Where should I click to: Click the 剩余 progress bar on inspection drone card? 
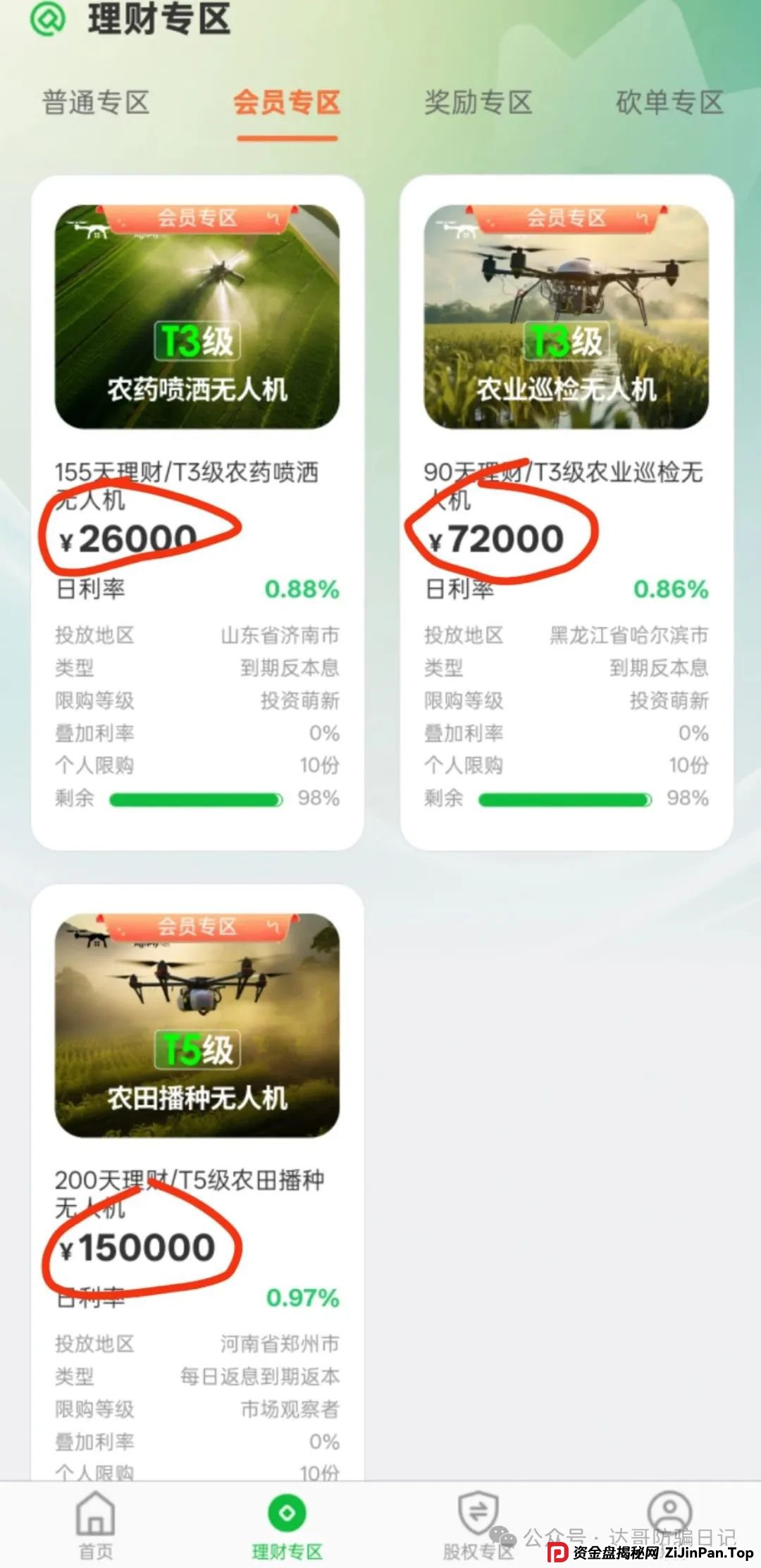[x=564, y=800]
